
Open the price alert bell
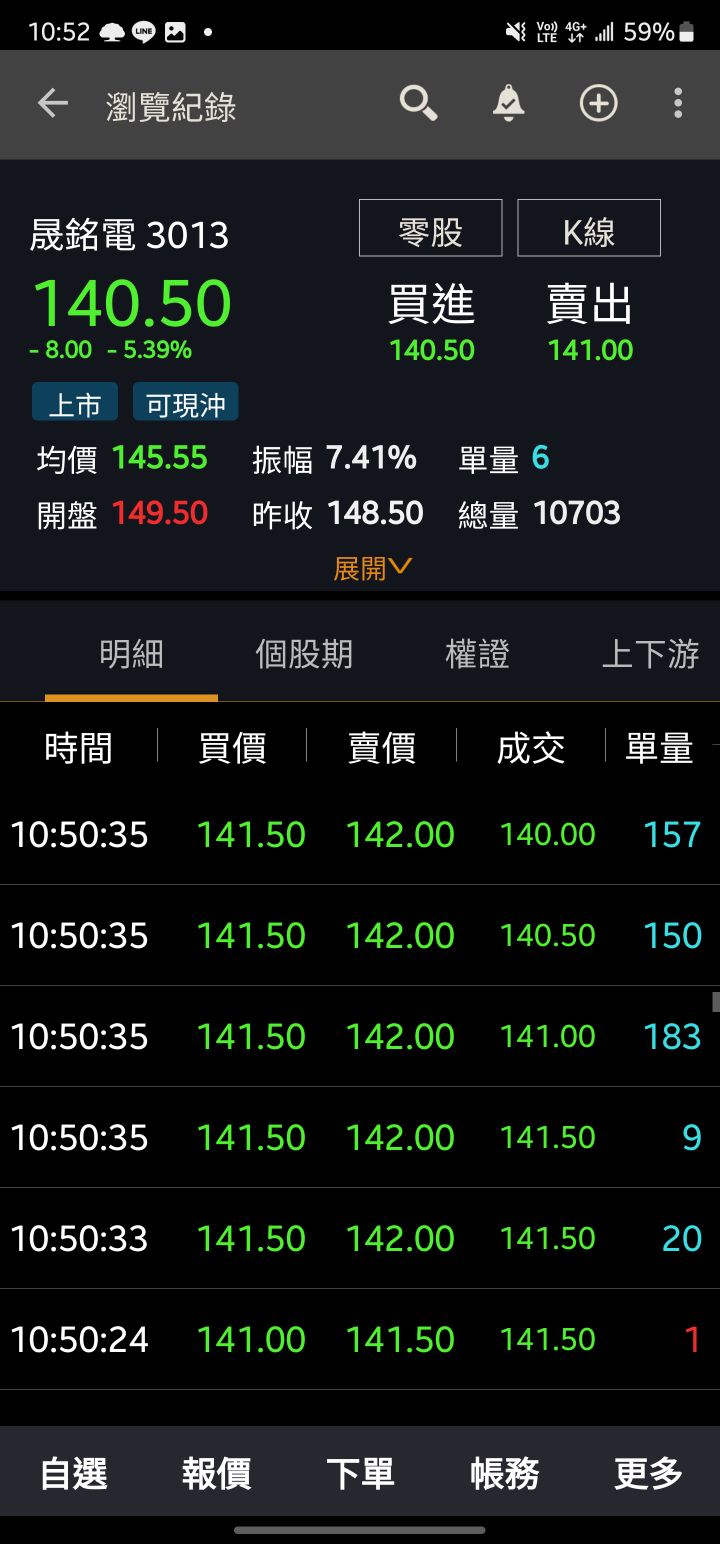pos(508,104)
